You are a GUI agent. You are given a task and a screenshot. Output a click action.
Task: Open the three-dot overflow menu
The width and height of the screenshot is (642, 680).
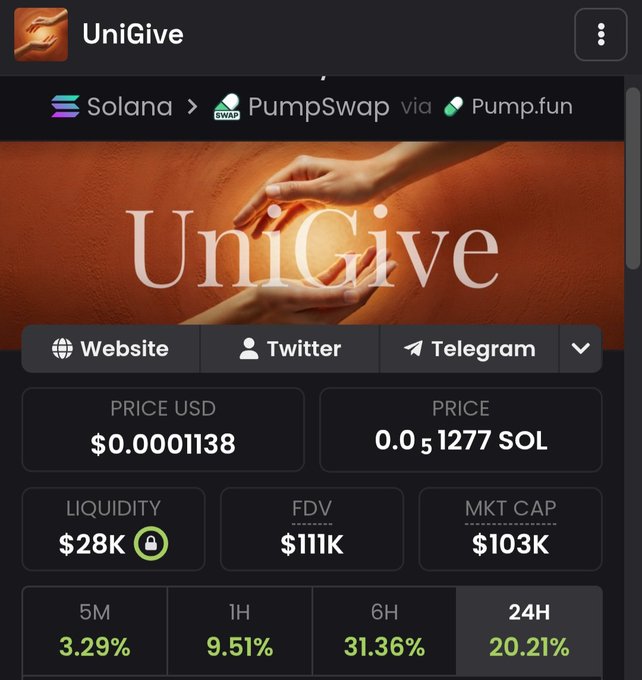point(600,36)
